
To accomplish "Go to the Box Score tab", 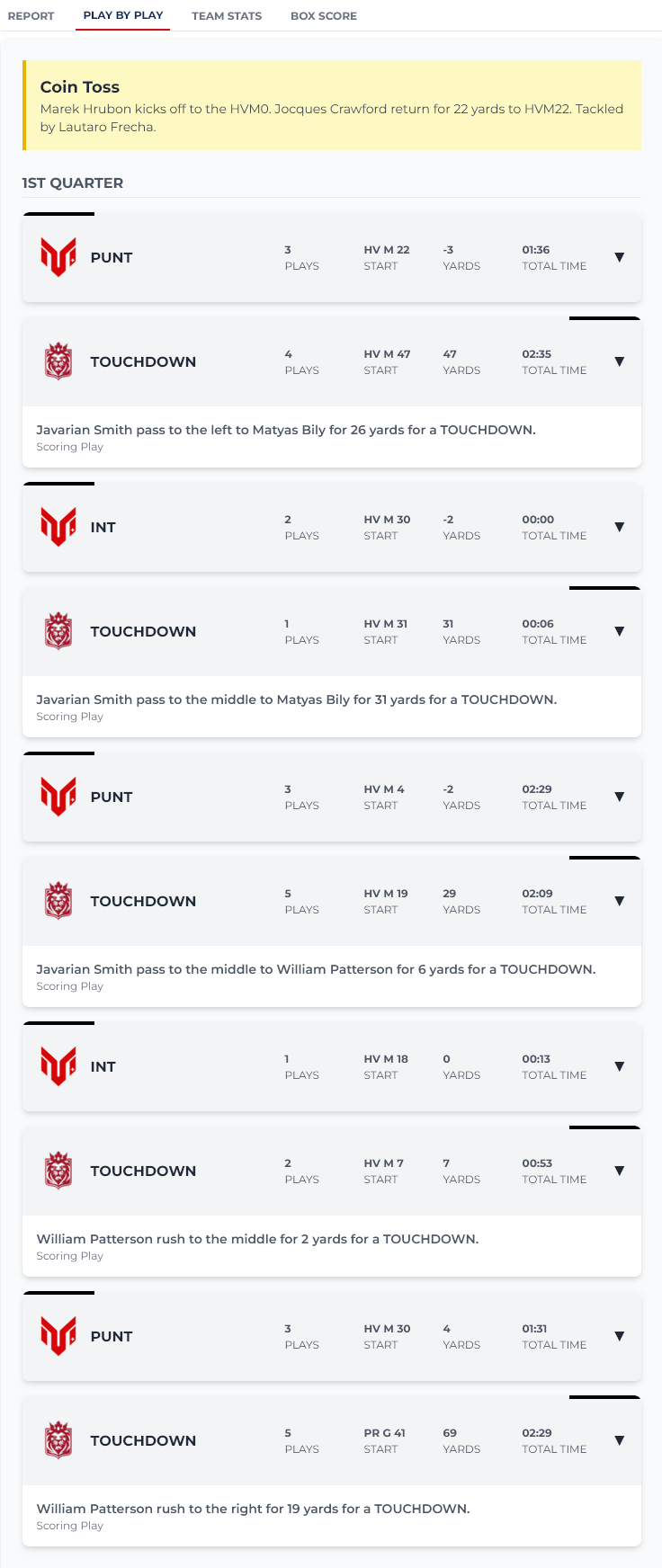I will (x=324, y=15).
